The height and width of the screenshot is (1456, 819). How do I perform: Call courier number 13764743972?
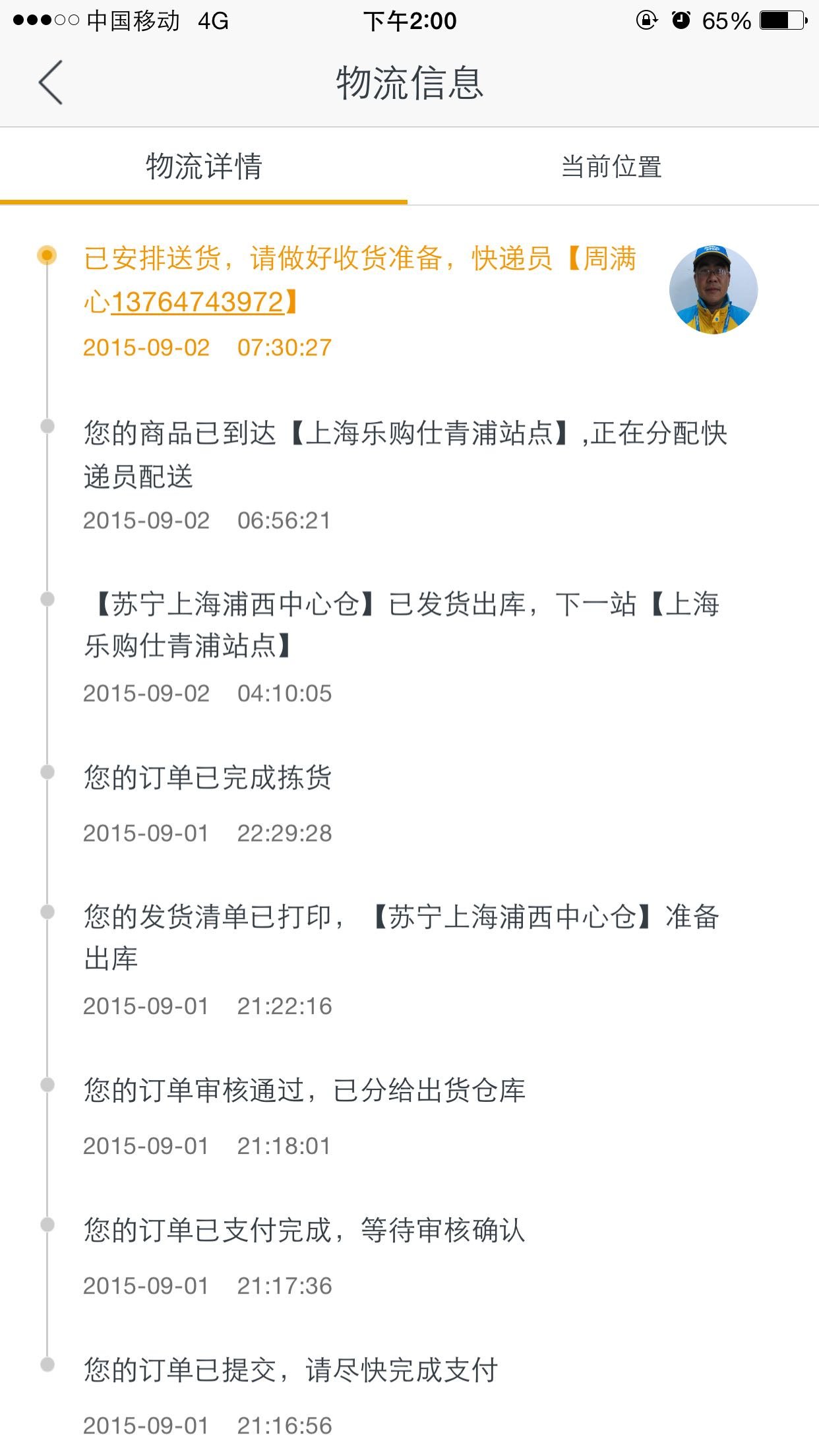[197, 302]
